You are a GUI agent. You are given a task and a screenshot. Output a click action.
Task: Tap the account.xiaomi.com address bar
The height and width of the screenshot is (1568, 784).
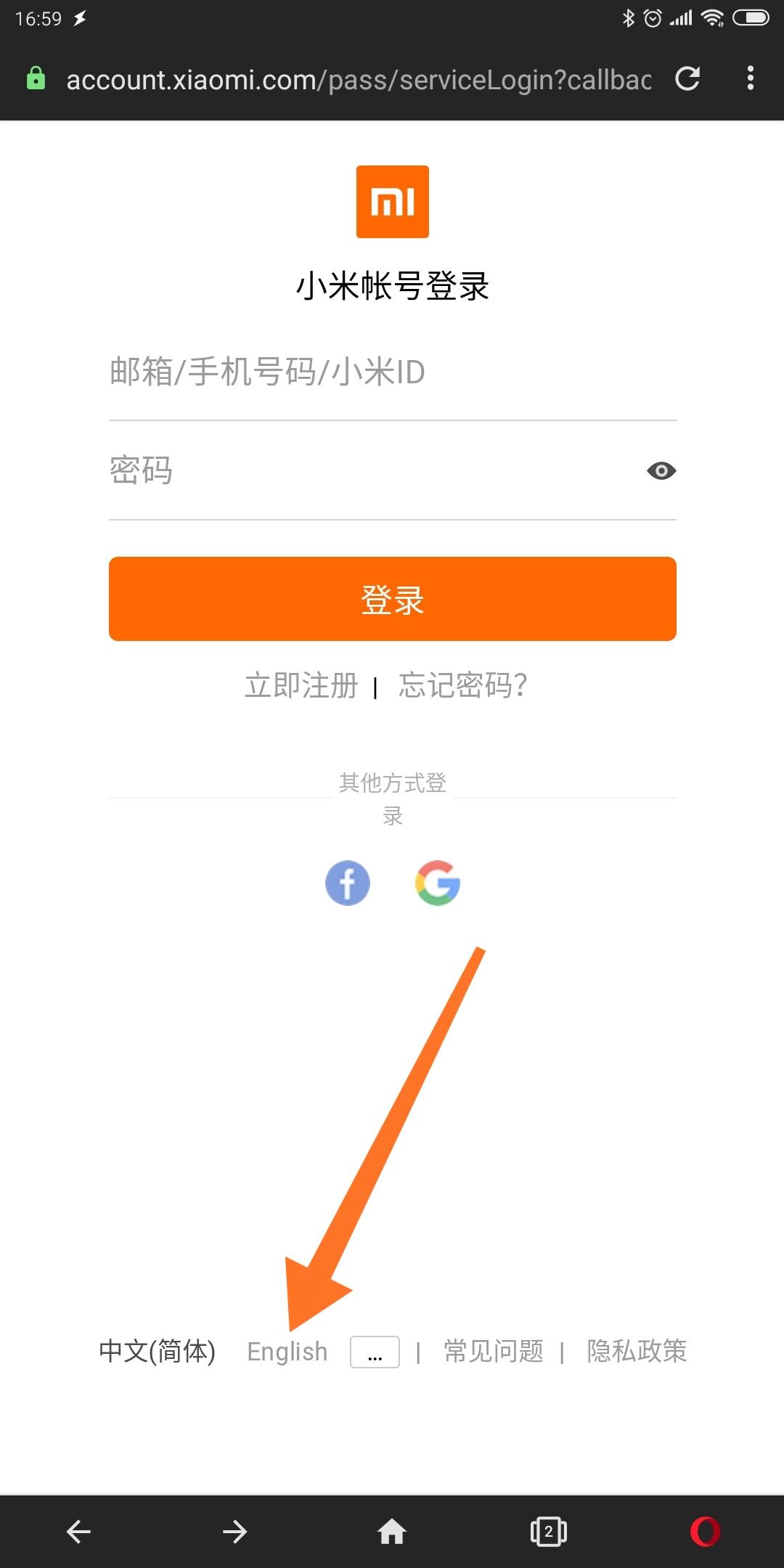(x=358, y=80)
